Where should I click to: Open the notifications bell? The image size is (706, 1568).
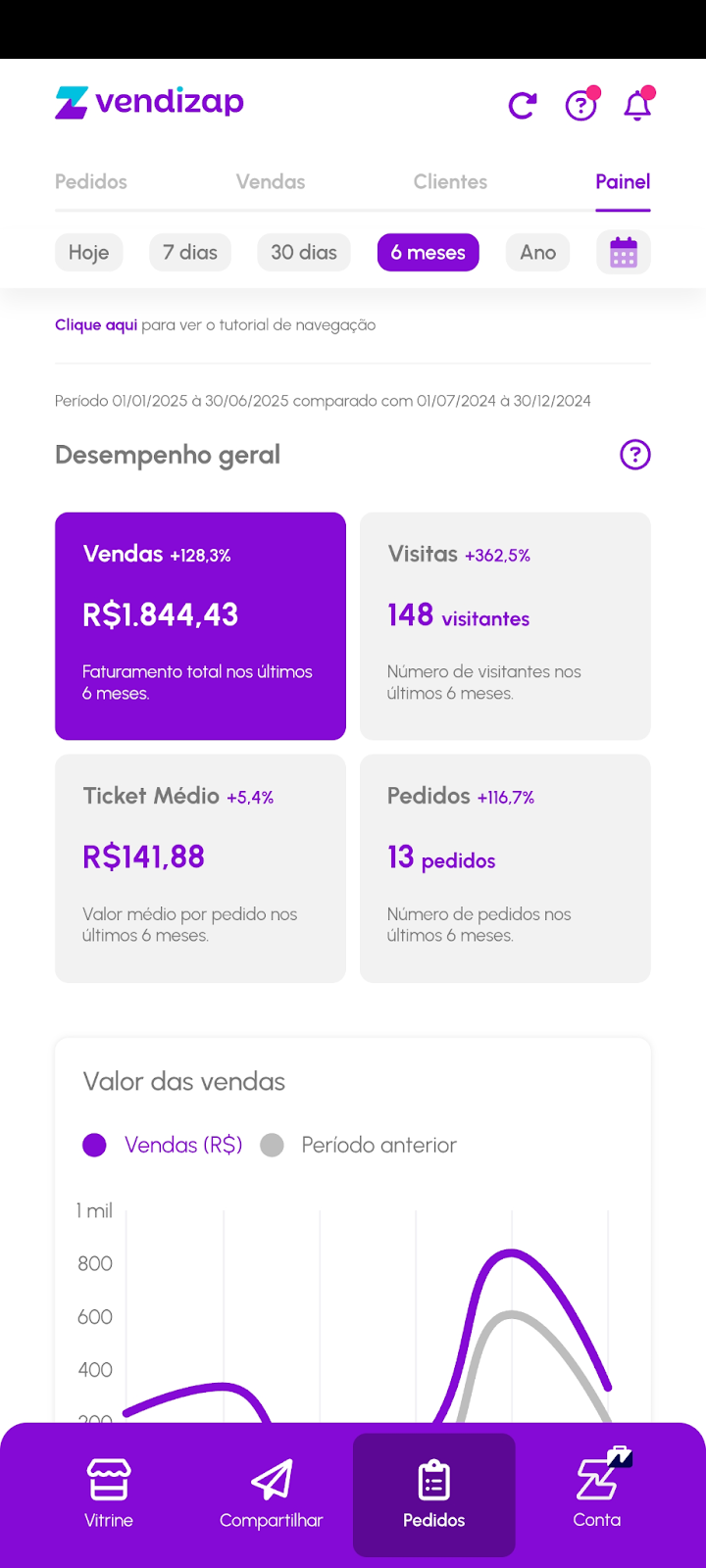(637, 105)
